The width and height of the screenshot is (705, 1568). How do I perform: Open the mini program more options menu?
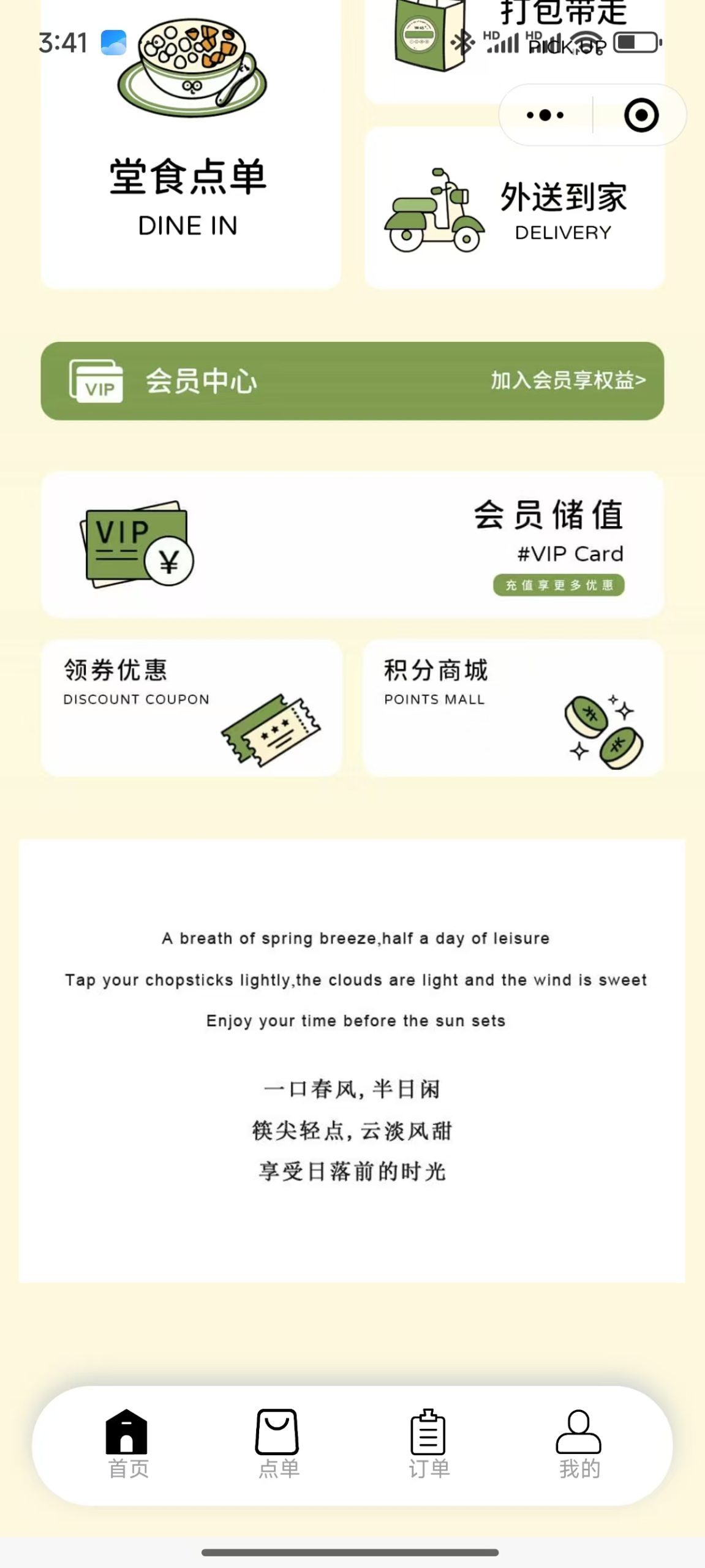[x=545, y=115]
